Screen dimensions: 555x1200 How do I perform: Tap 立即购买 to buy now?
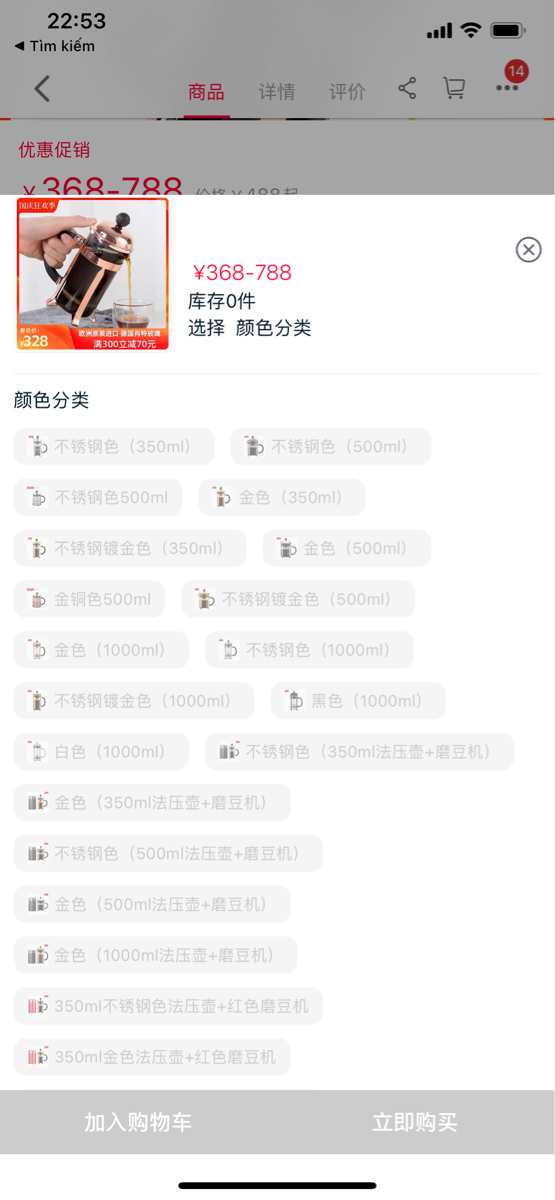(415, 1122)
